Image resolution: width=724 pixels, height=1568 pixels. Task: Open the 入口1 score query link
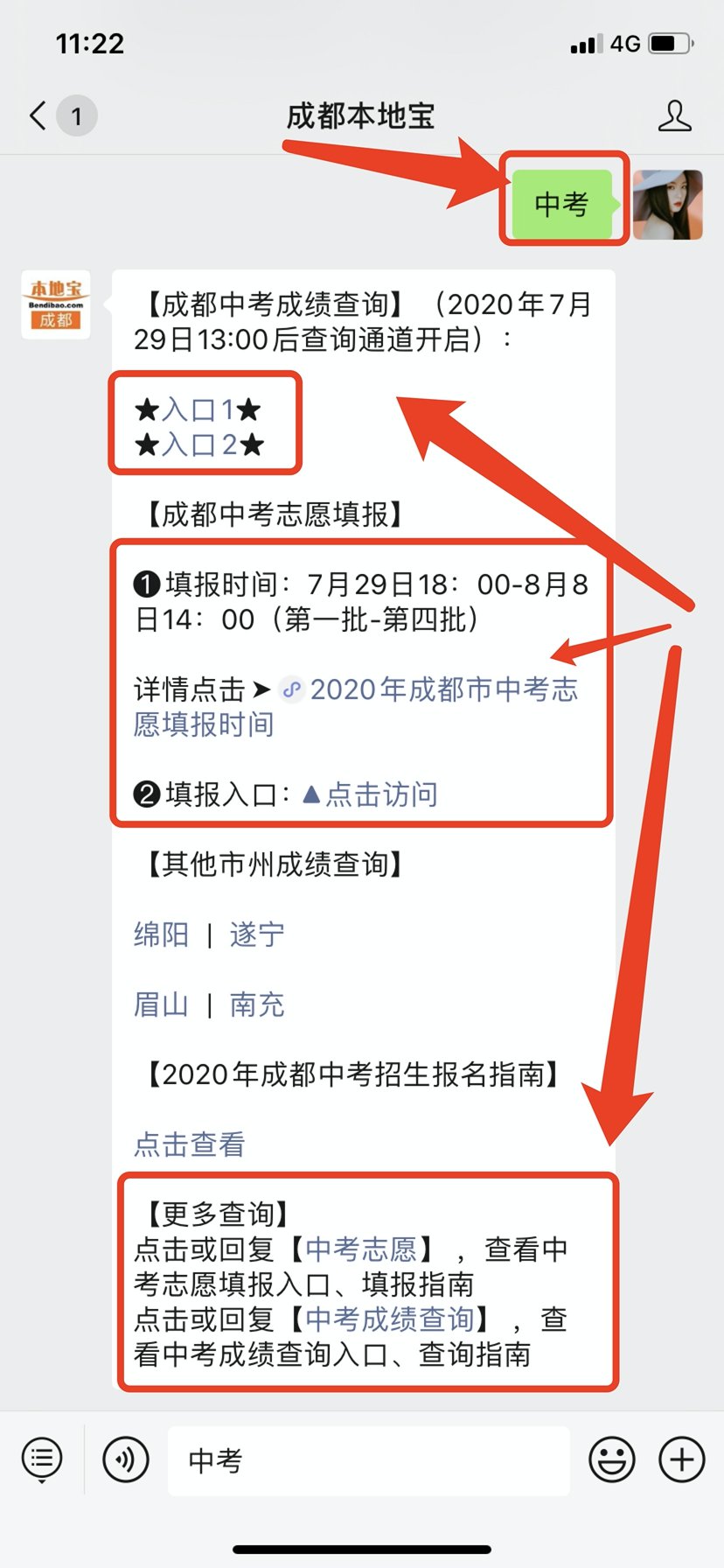[x=198, y=409]
